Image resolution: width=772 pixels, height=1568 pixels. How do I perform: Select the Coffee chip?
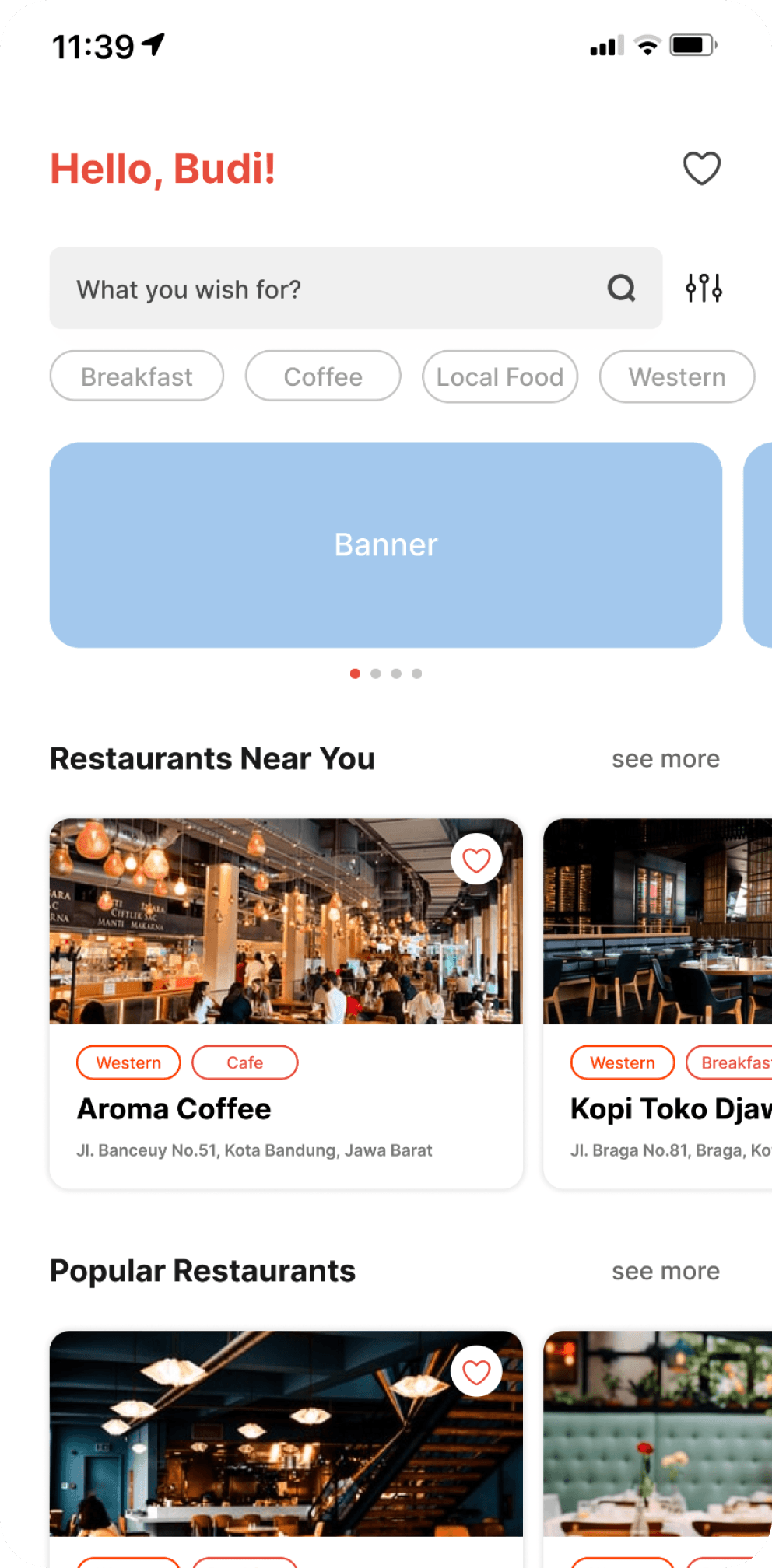coord(323,376)
